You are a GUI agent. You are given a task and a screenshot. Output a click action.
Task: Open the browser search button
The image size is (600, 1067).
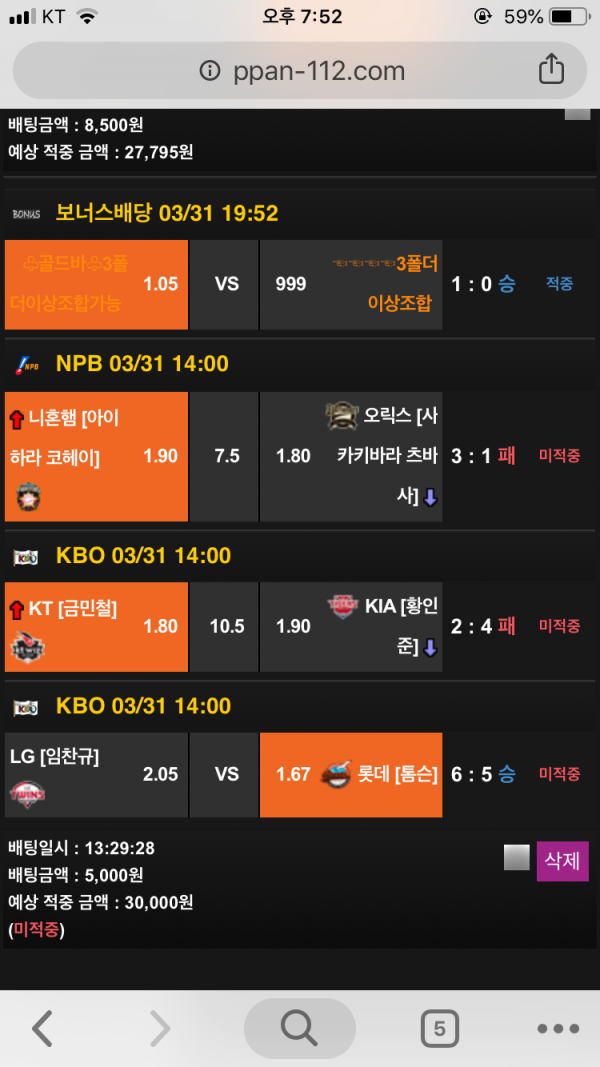click(299, 1028)
